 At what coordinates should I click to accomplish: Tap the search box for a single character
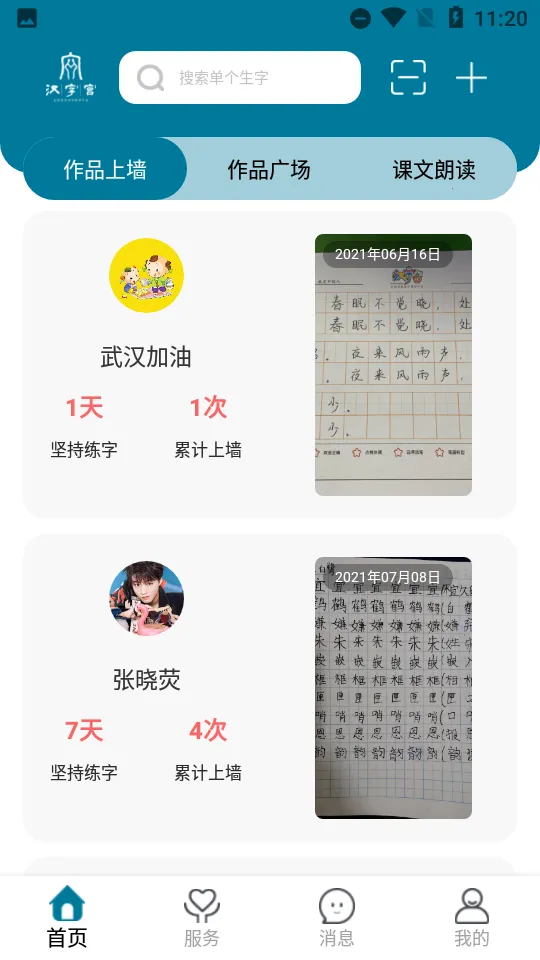tap(239, 78)
